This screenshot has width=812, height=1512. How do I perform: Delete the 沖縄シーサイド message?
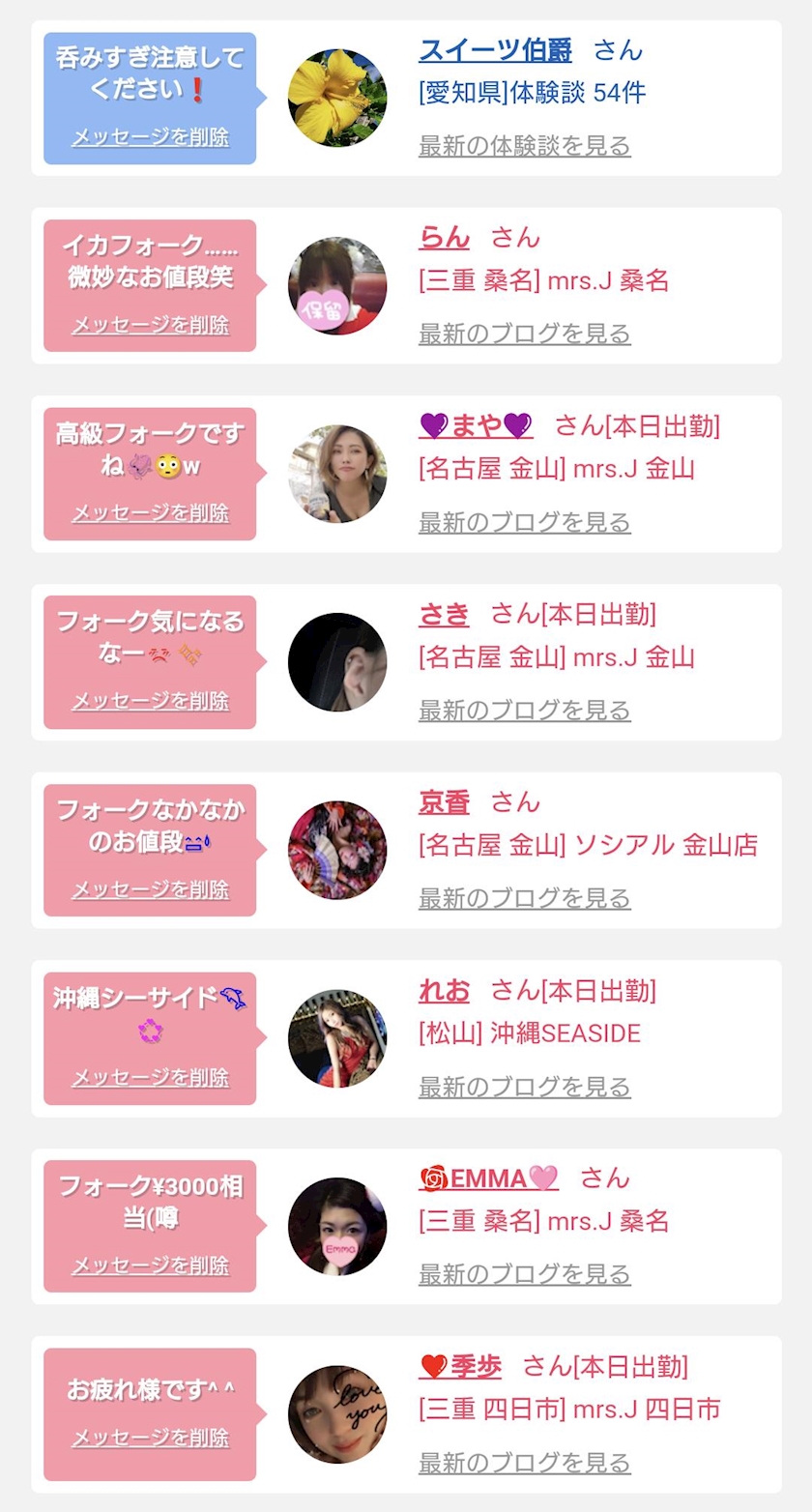150,1077
